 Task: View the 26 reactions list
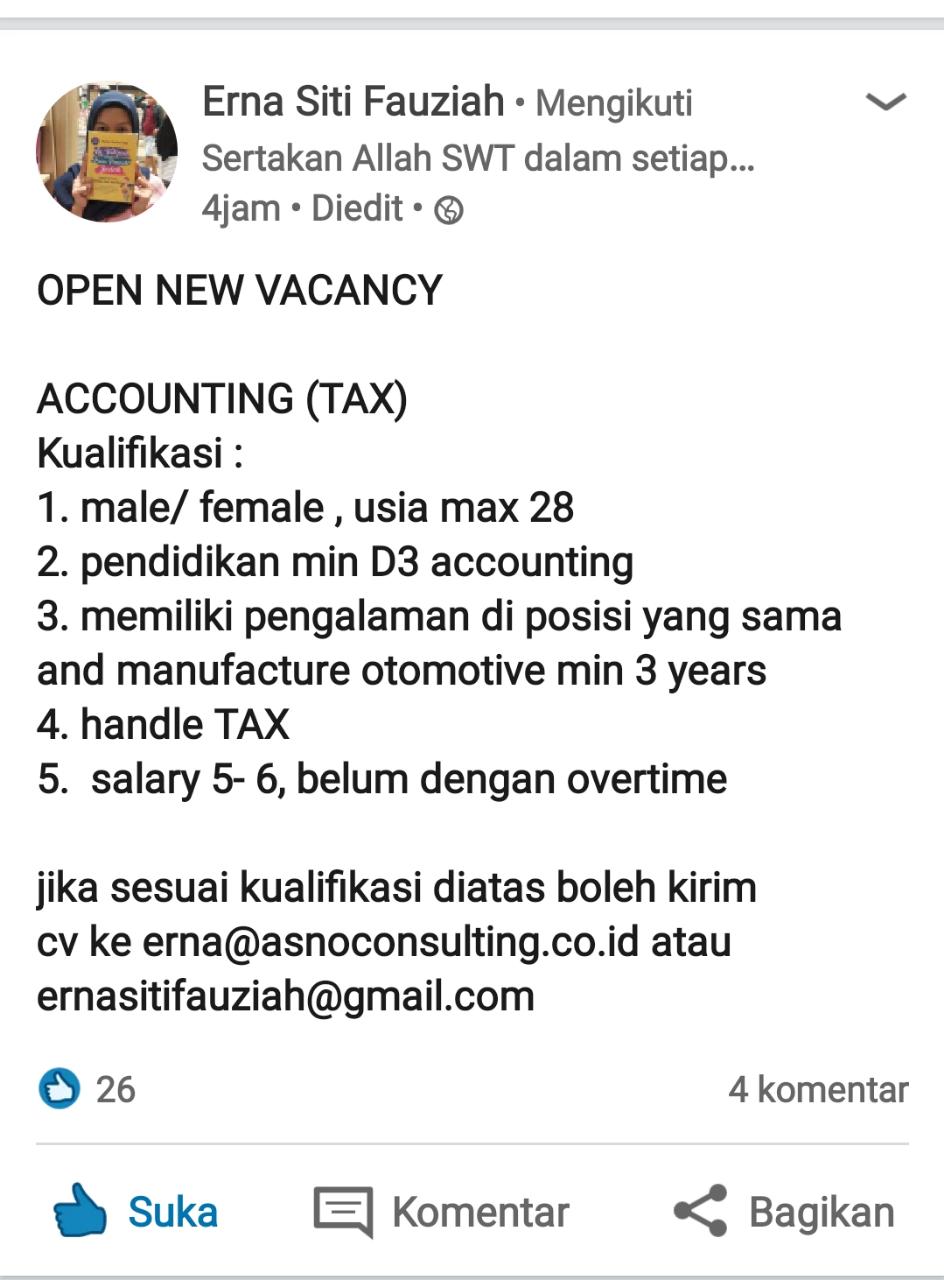point(87,1089)
